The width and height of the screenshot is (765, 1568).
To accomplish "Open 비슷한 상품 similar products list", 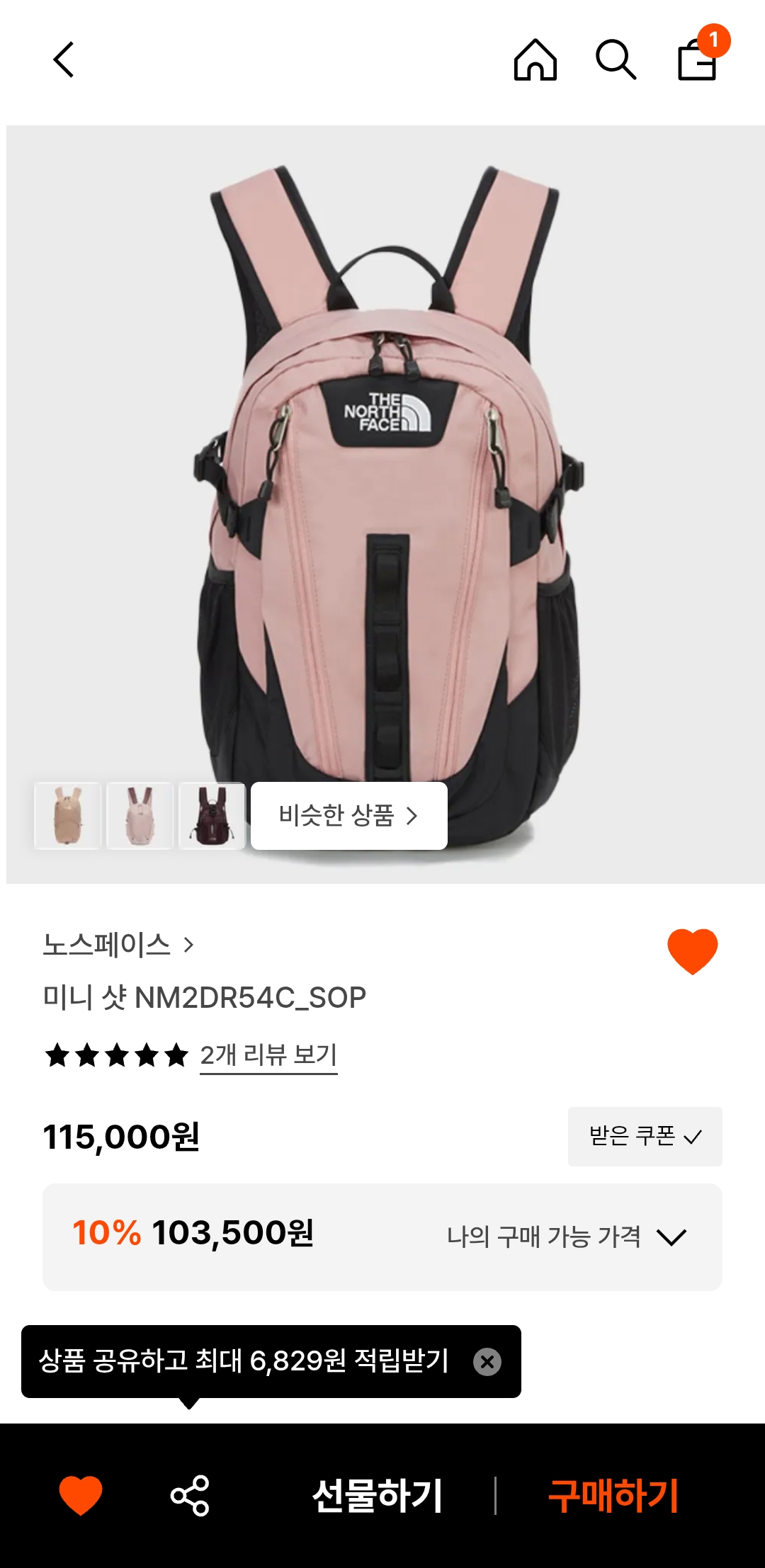I will pyautogui.click(x=348, y=816).
